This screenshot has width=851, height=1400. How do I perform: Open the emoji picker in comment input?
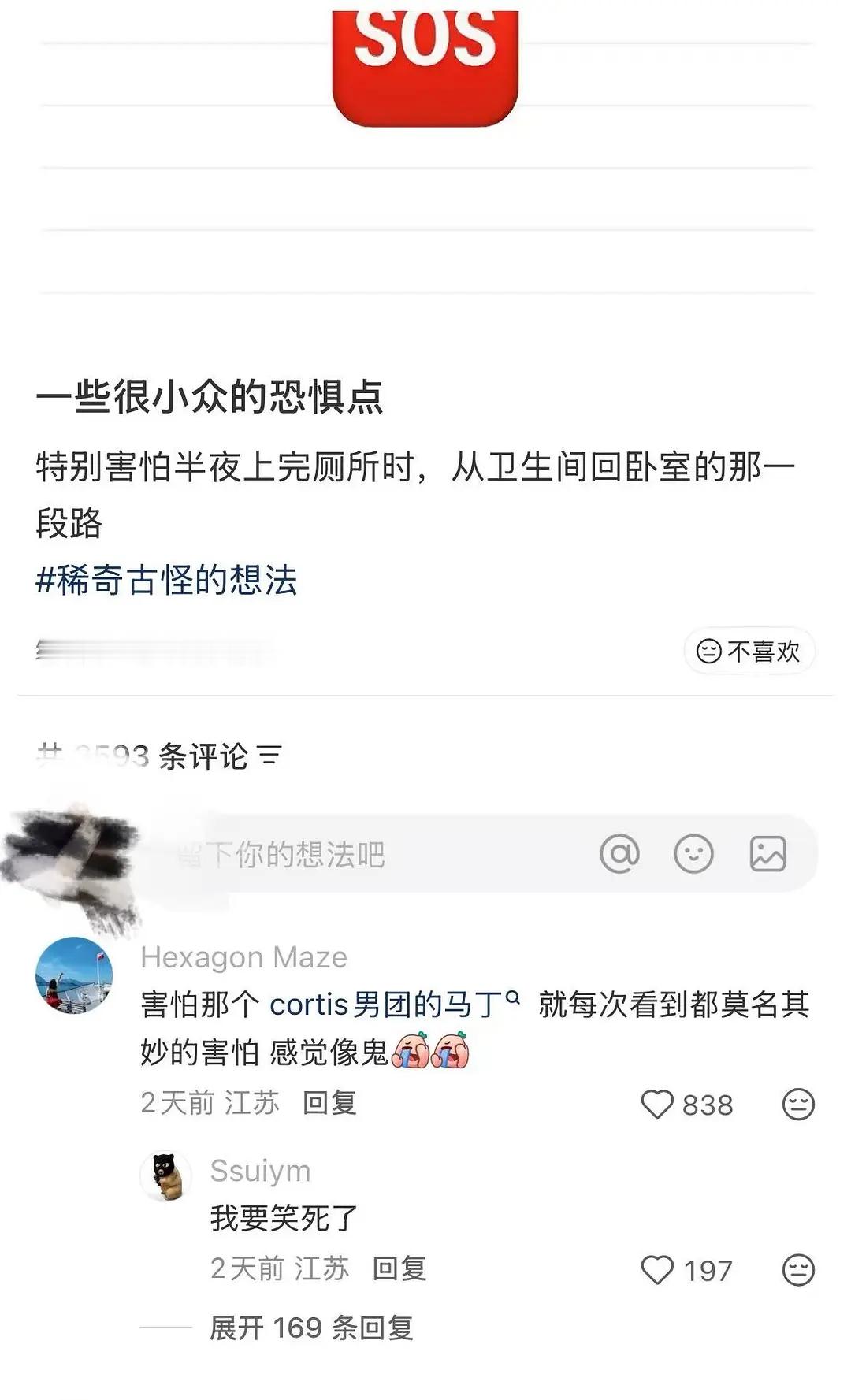pyautogui.click(x=693, y=853)
